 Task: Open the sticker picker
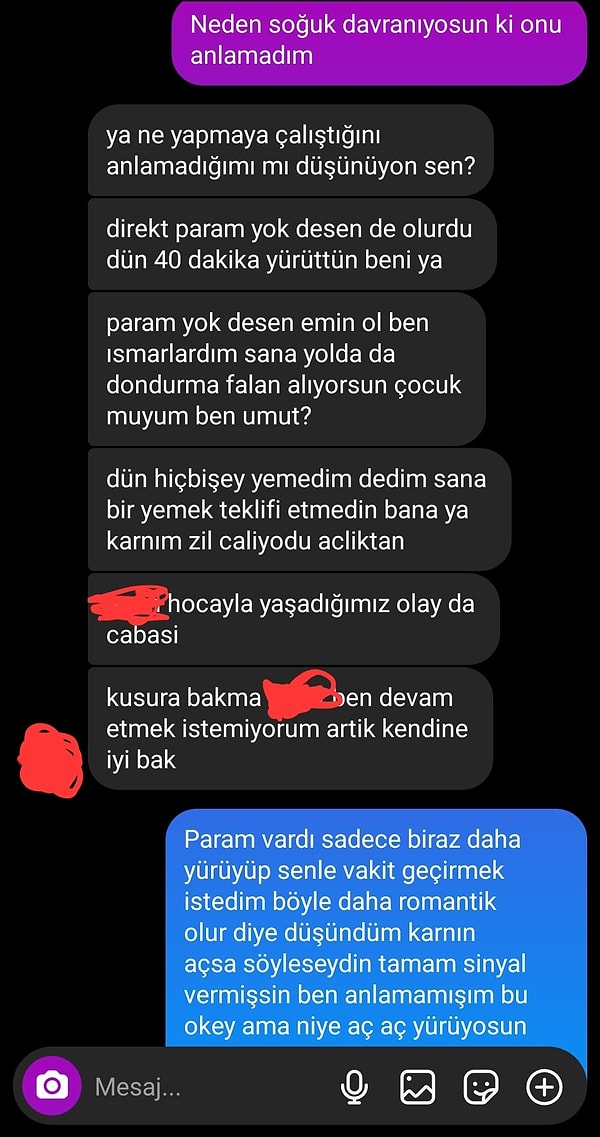click(481, 1087)
